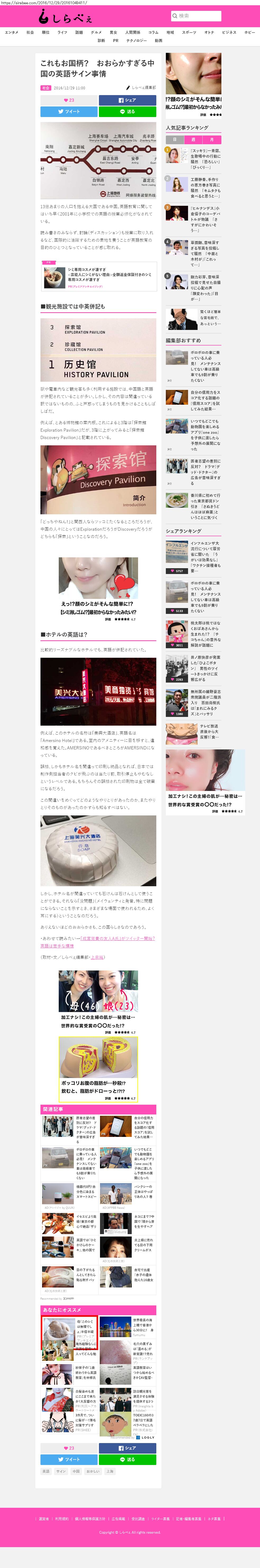Open the グルメ category
The image size is (260, 1568).
[x=96, y=32]
